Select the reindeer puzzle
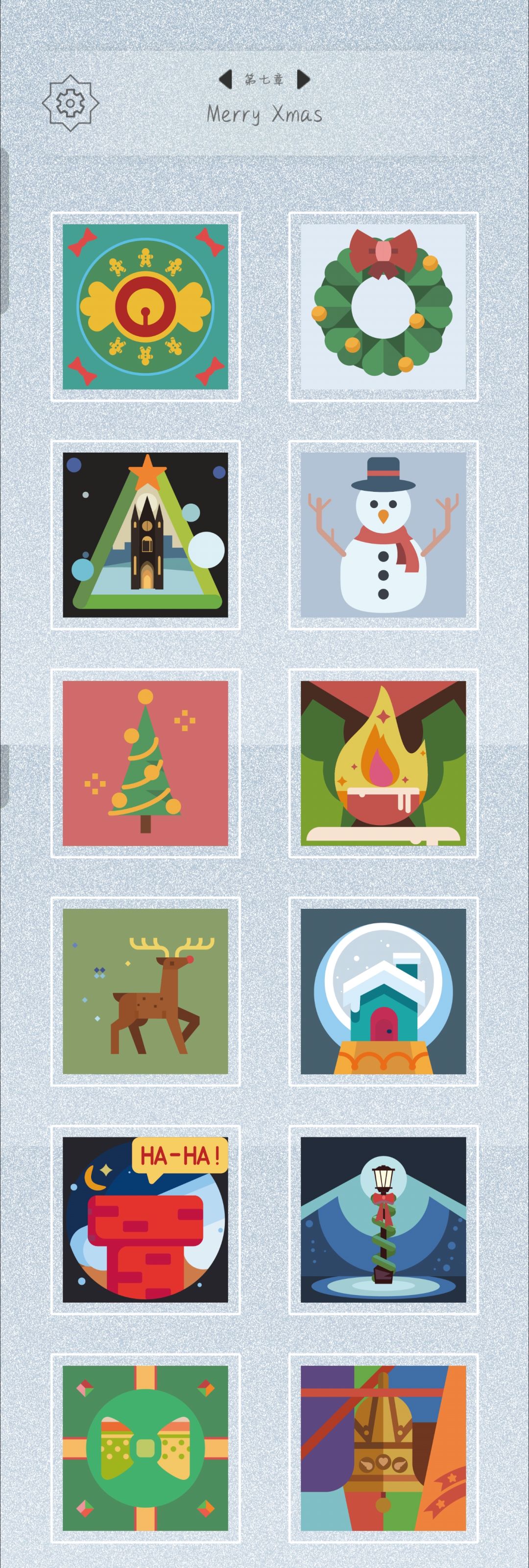Image resolution: width=529 pixels, height=1568 pixels. (145, 991)
